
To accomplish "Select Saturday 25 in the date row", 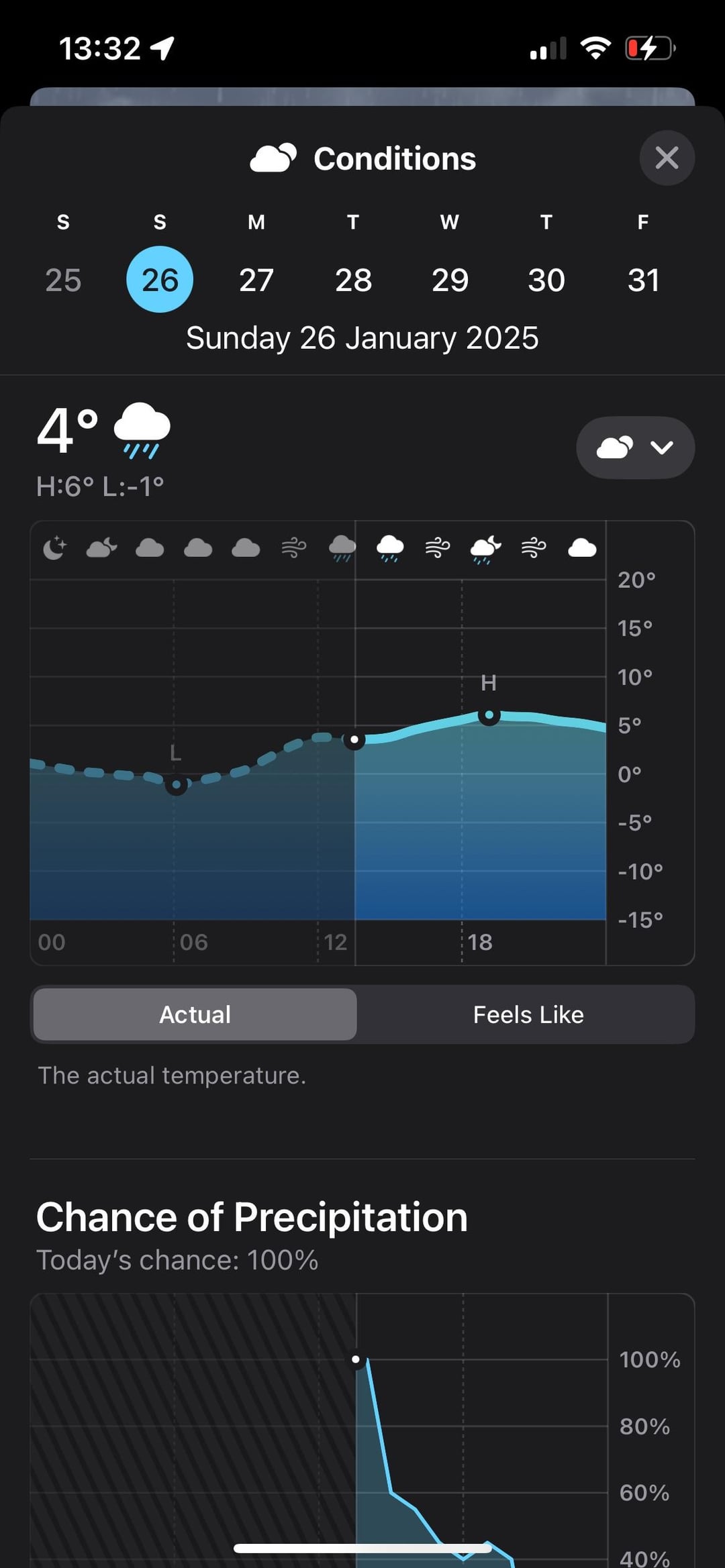I will tap(63, 279).
